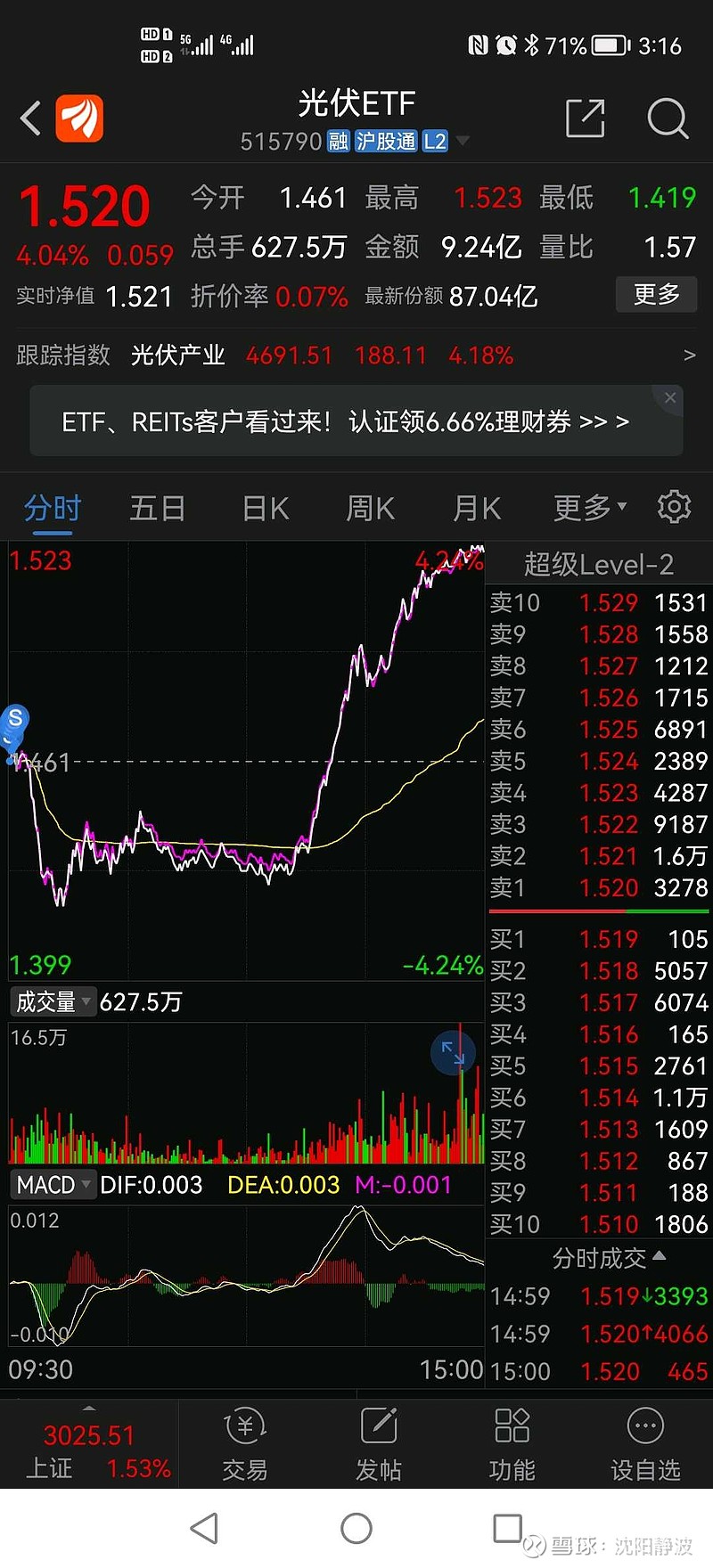The width and height of the screenshot is (713, 1568).
Task: Select the 月K chart tab
Action: coord(477,509)
